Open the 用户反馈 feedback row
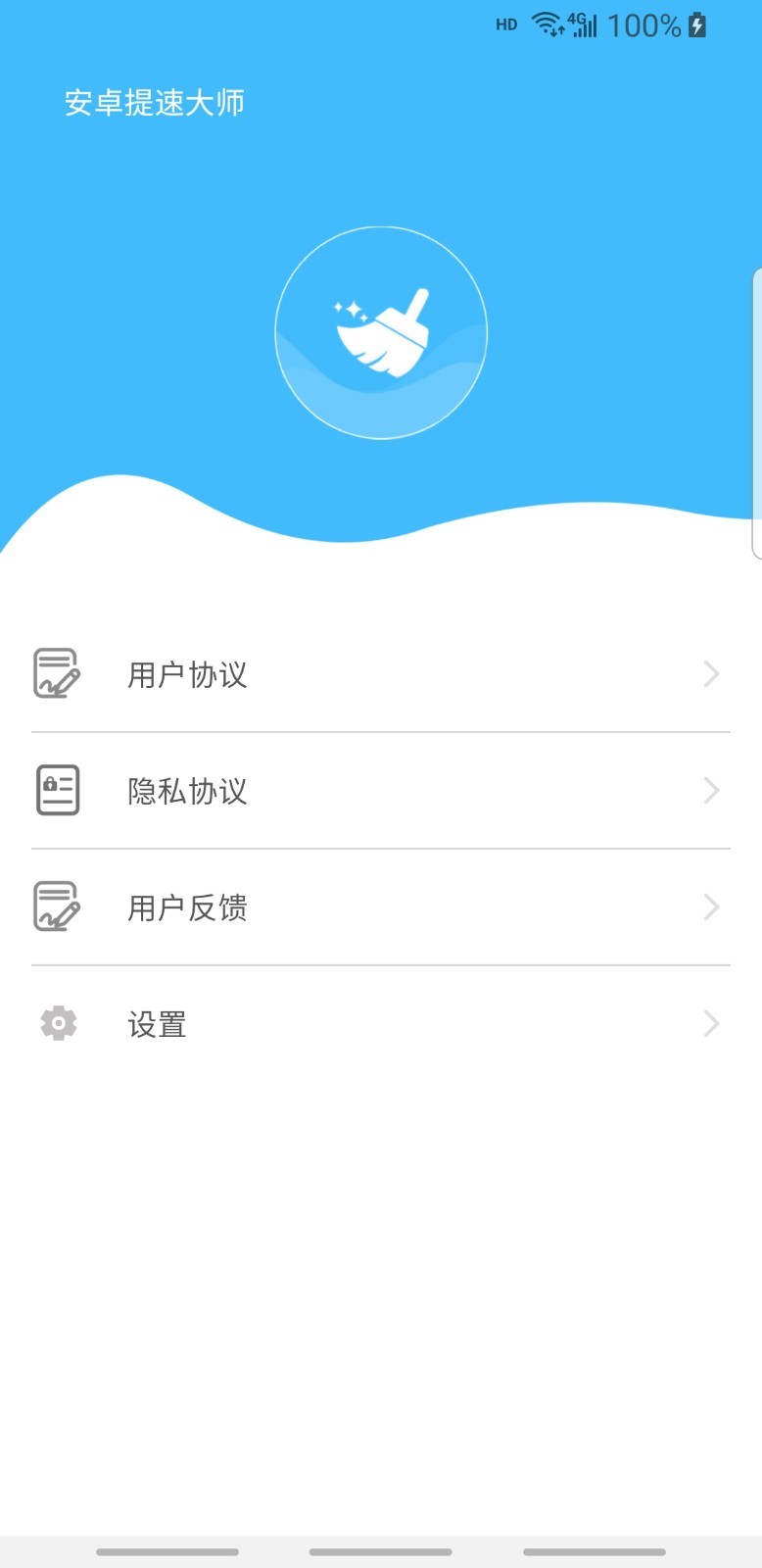The image size is (762, 1568). (x=381, y=907)
